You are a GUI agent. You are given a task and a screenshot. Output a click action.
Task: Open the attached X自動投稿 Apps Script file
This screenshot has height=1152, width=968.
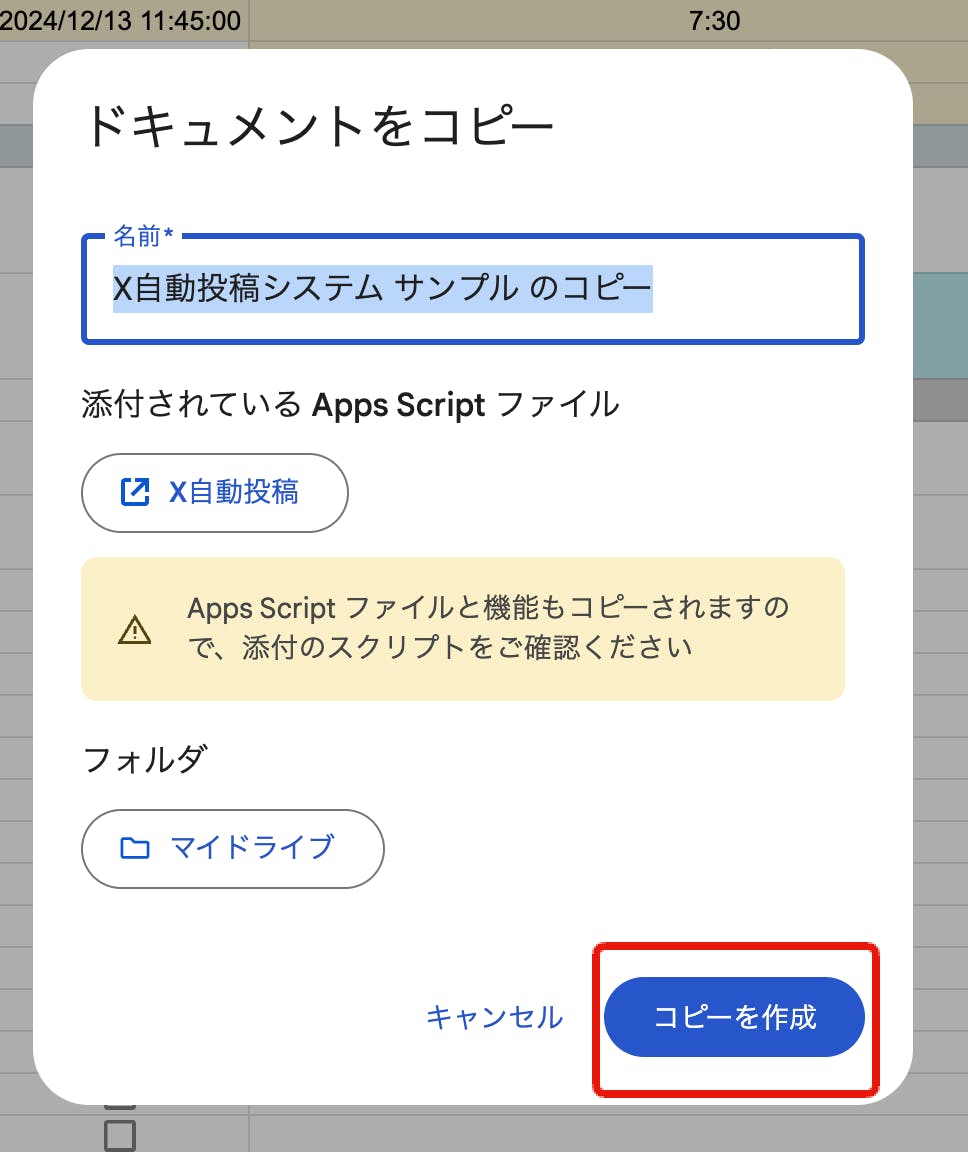pos(214,492)
